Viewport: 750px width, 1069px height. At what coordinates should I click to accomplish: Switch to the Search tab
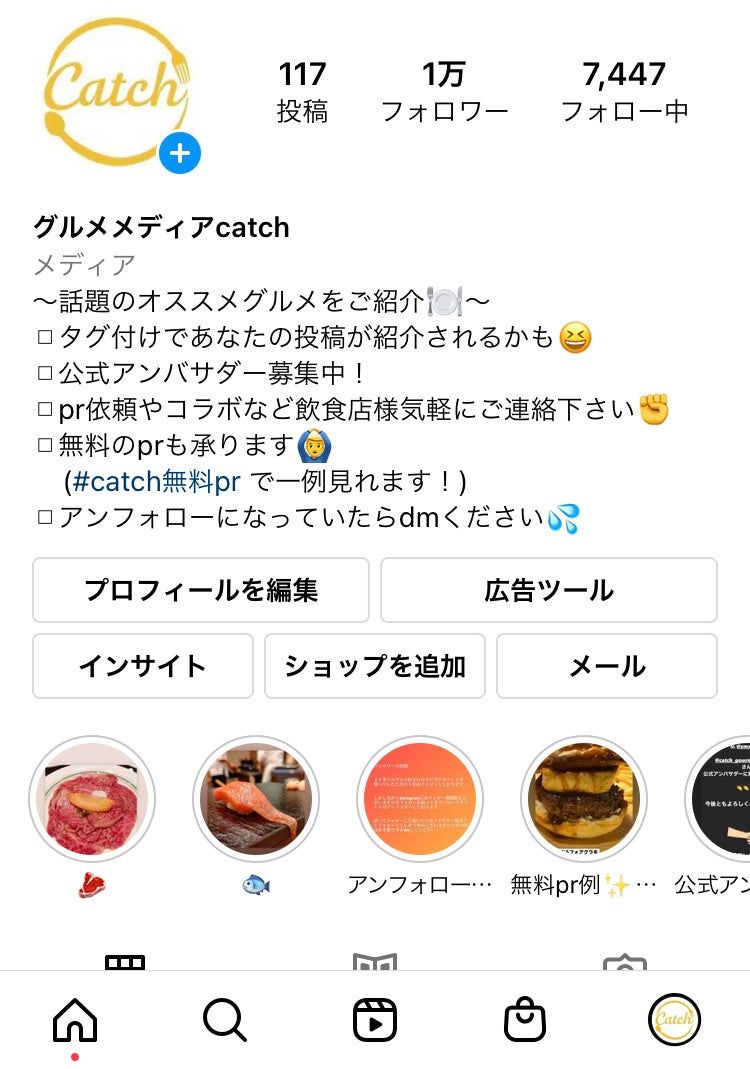point(225,1020)
